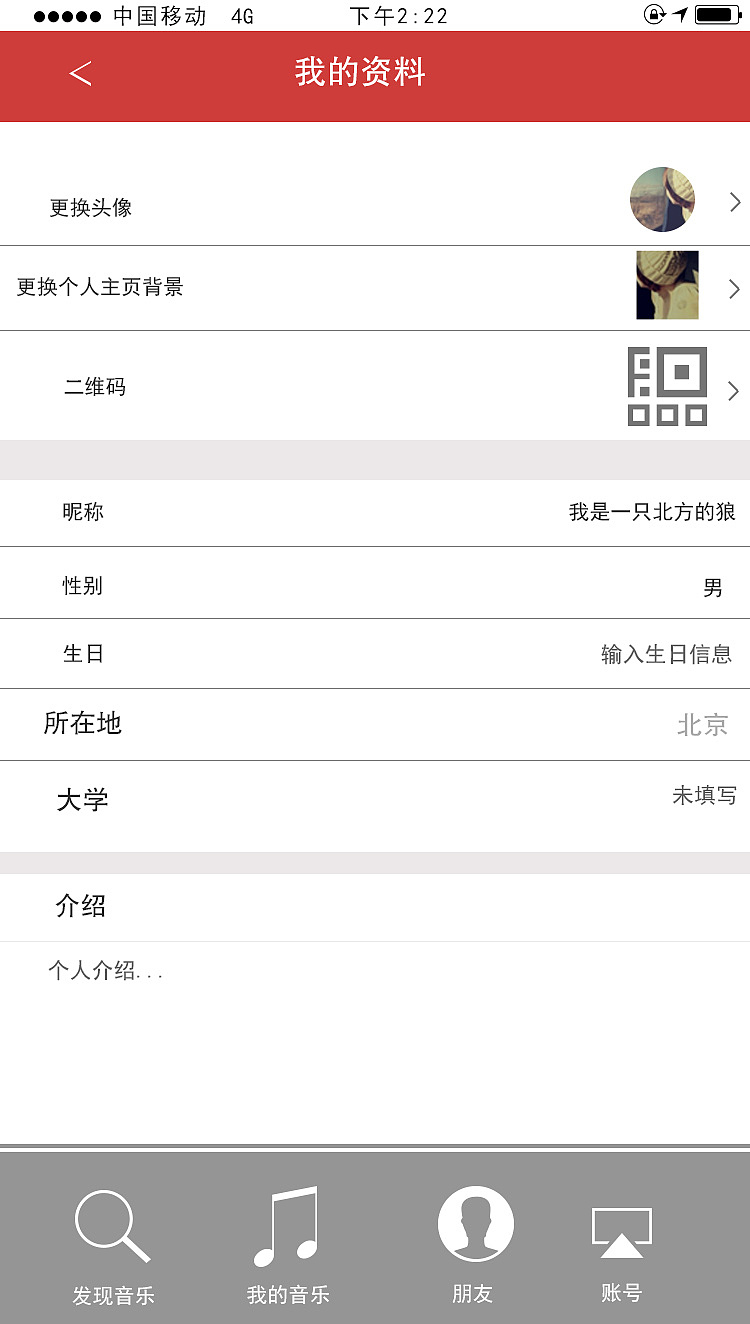Open the 更换头像 setting
750x1324 pixels.
click(90, 208)
